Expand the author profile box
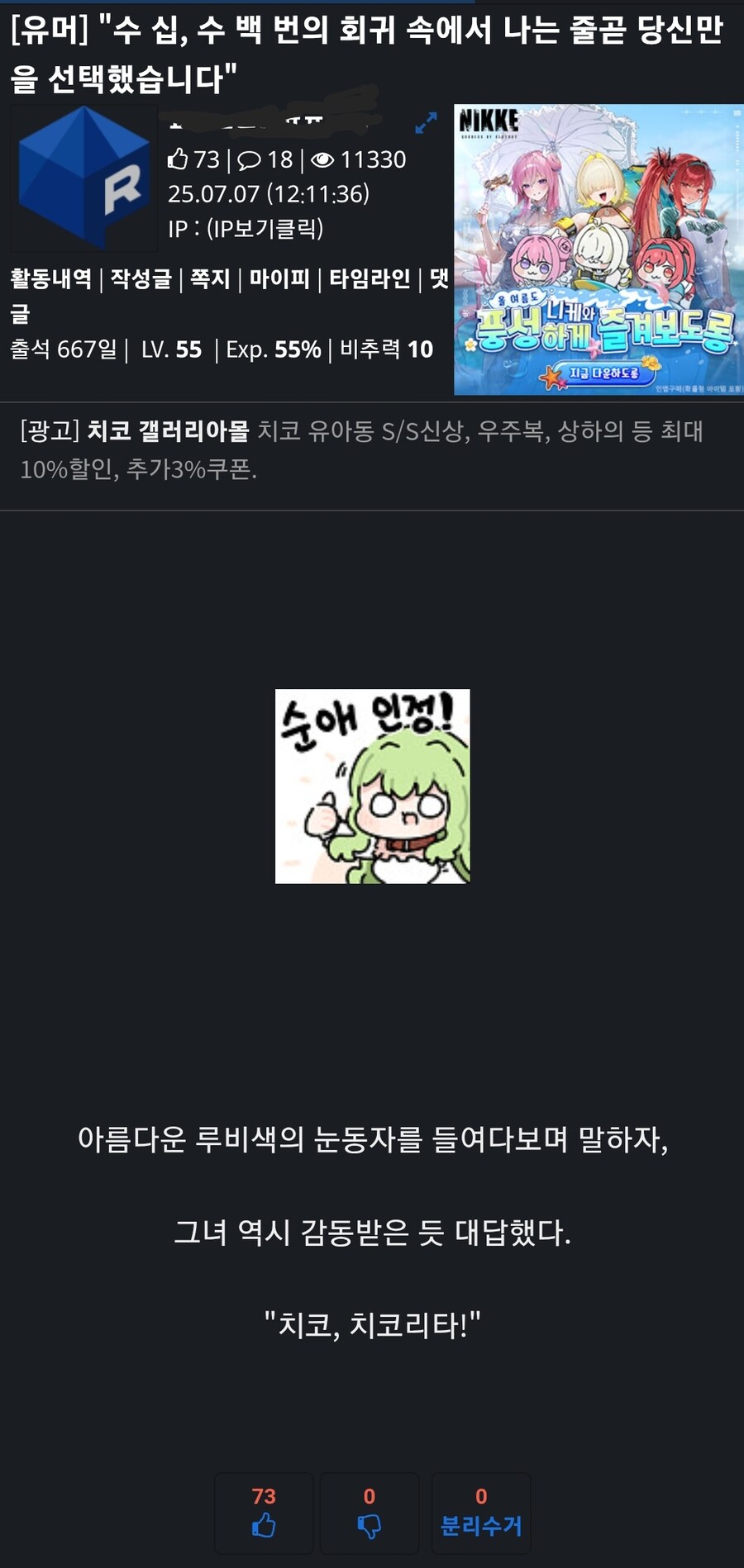 pos(425,124)
